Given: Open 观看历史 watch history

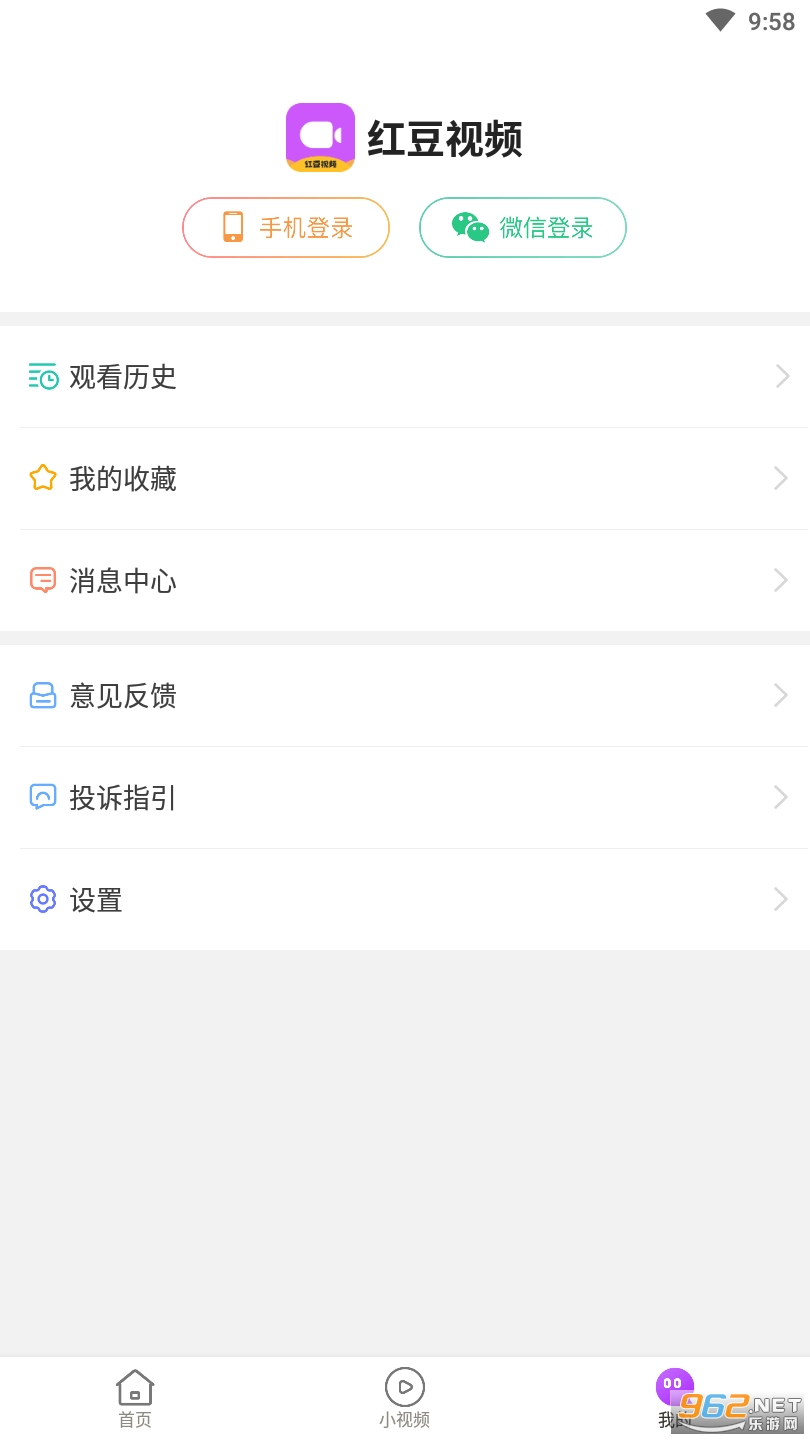Looking at the screenshot, I should (404, 377).
